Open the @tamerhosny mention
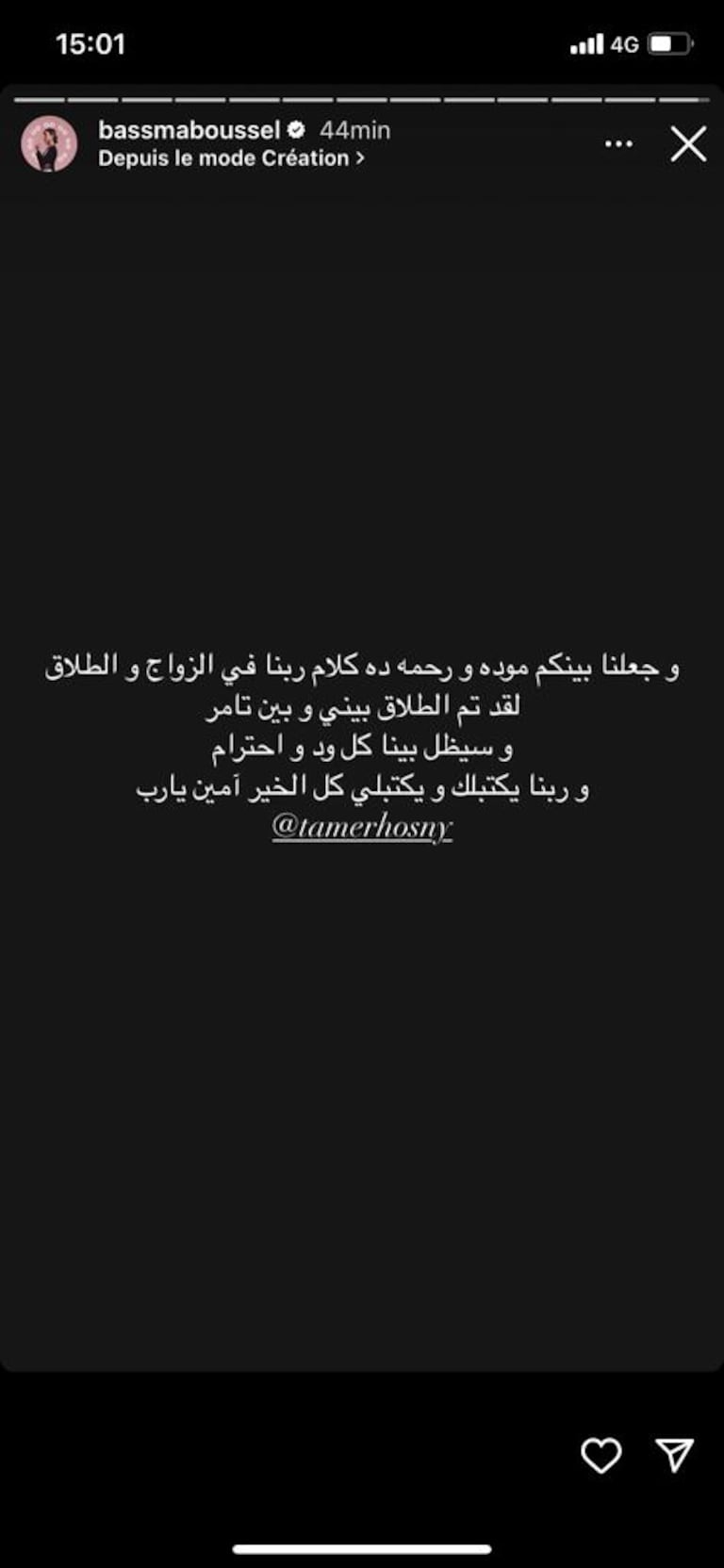The width and height of the screenshot is (724, 1568). (x=362, y=827)
